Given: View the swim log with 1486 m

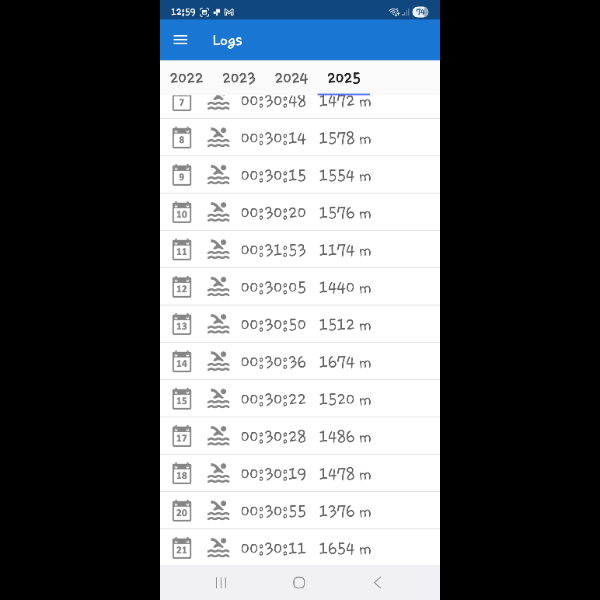Looking at the screenshot, I should (300, 436).
